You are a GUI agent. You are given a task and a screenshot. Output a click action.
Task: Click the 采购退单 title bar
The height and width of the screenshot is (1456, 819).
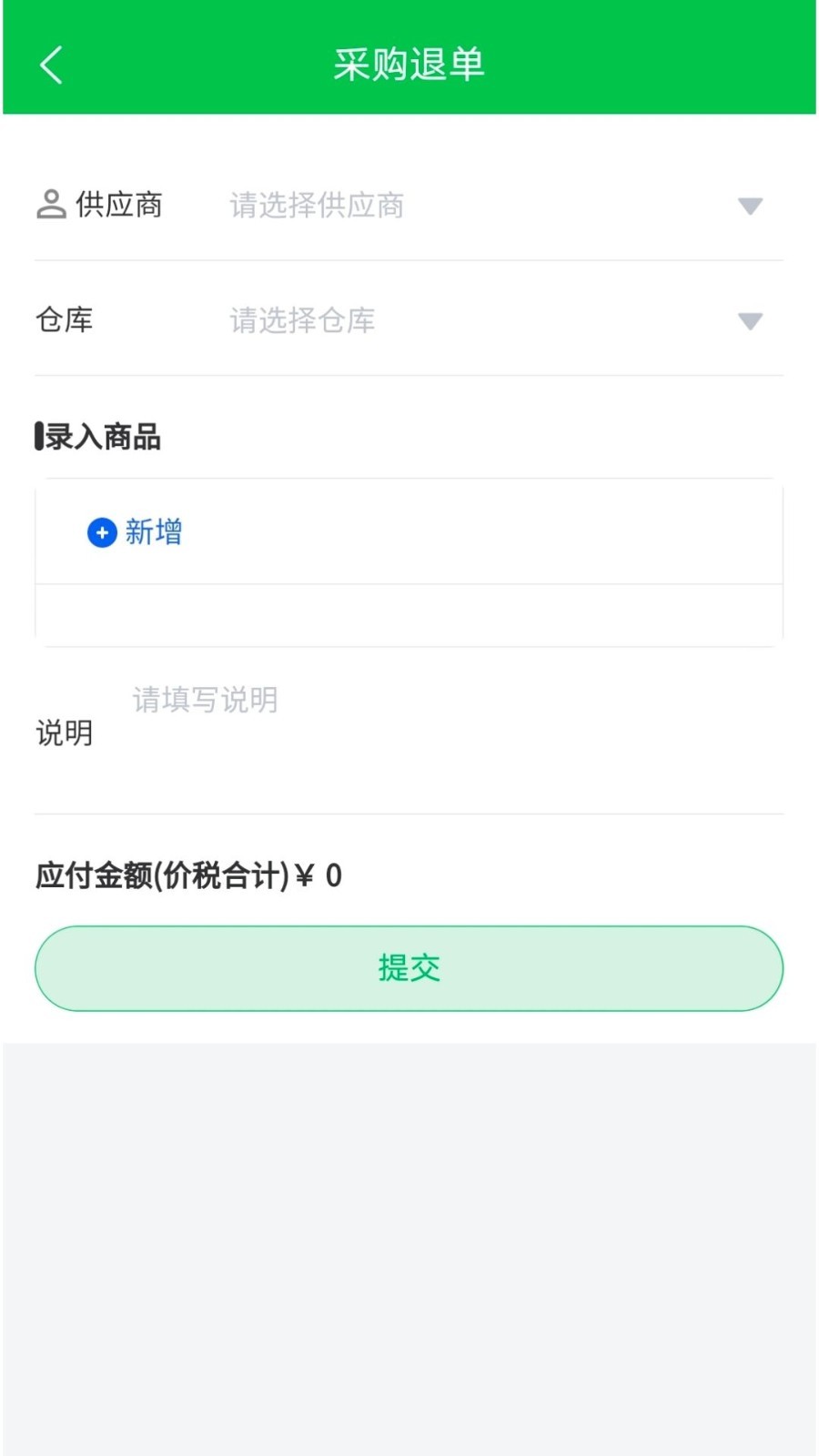coord(409,64)
